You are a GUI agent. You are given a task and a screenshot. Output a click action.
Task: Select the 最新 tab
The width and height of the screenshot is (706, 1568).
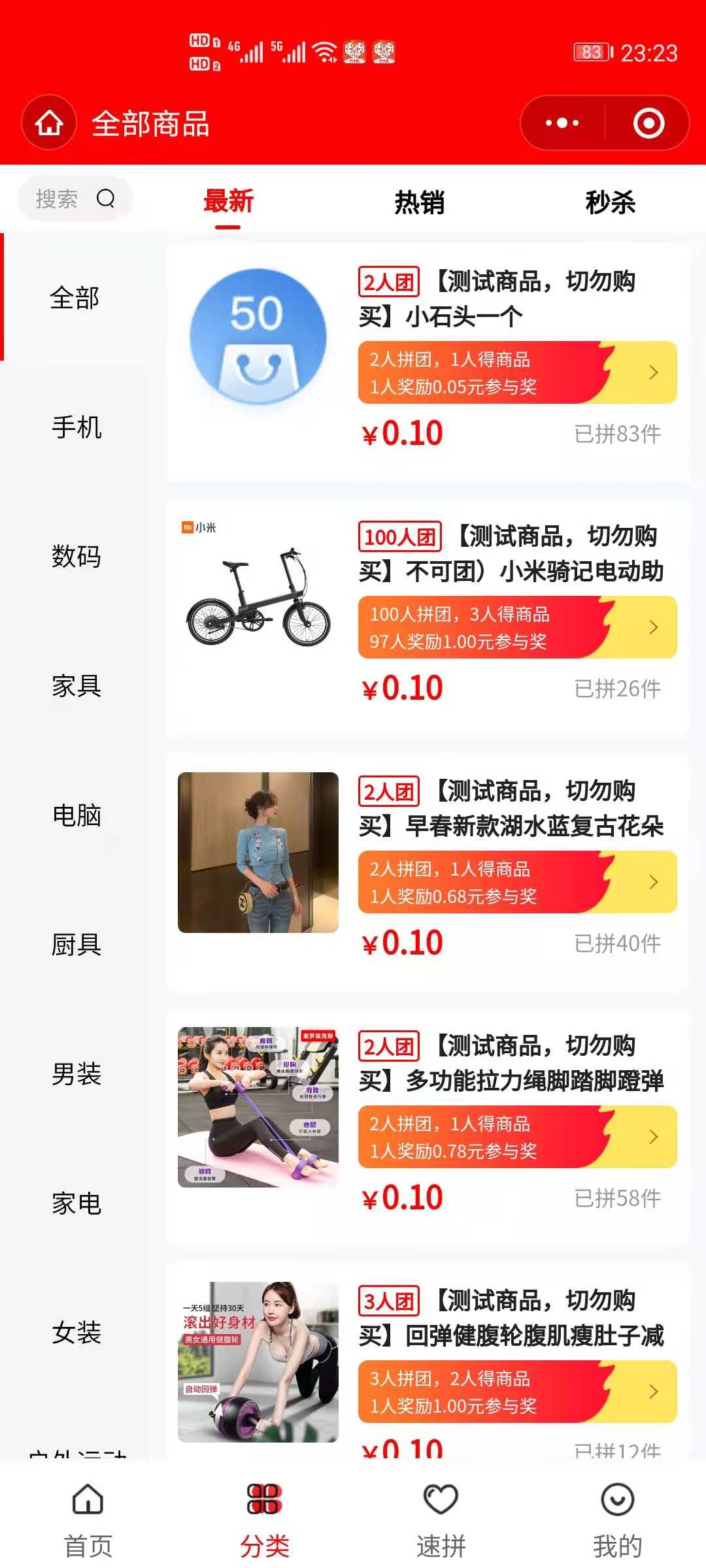(228, 202)
